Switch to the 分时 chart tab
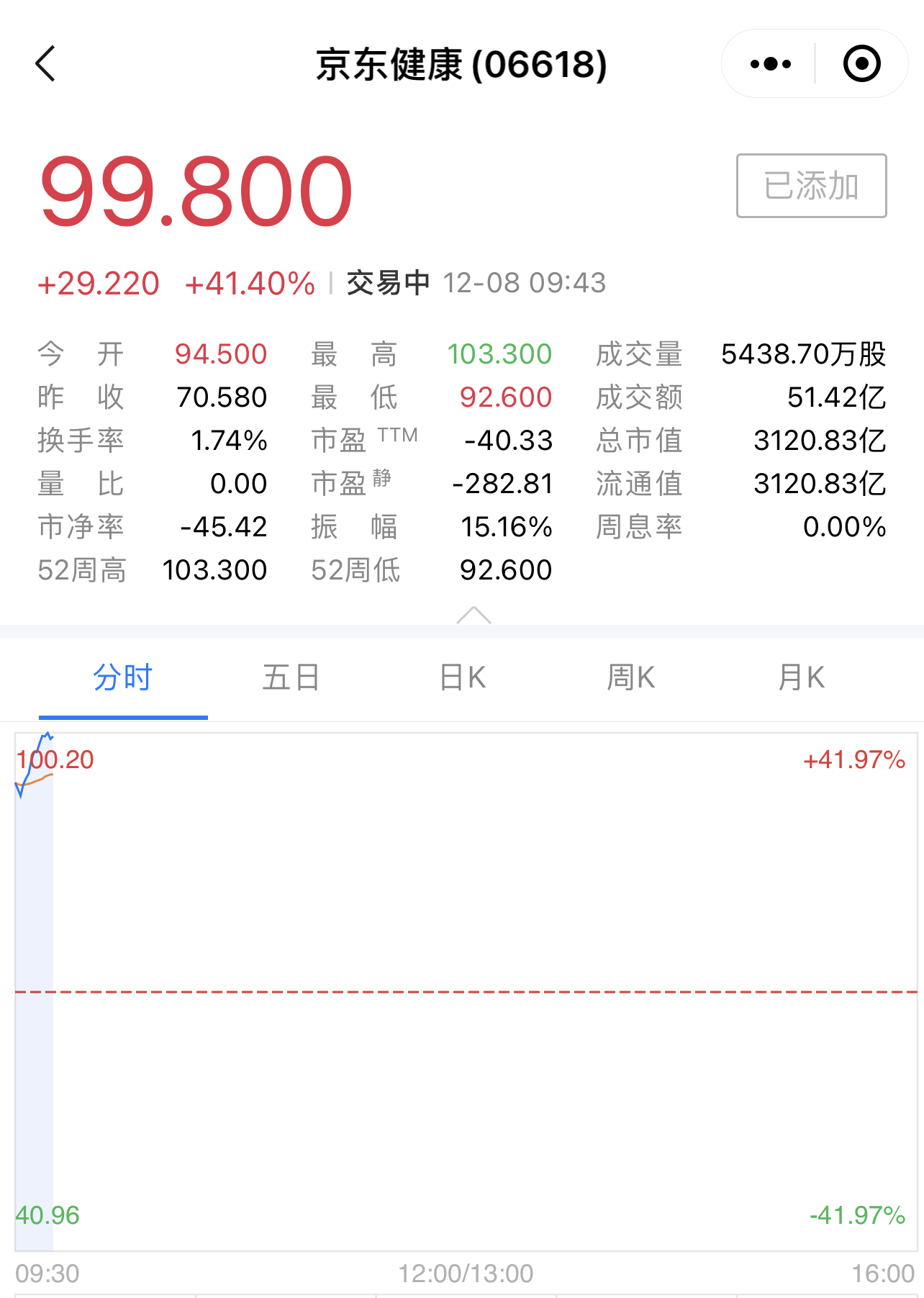Viewport: 924px width, 1298px height. 123,677
